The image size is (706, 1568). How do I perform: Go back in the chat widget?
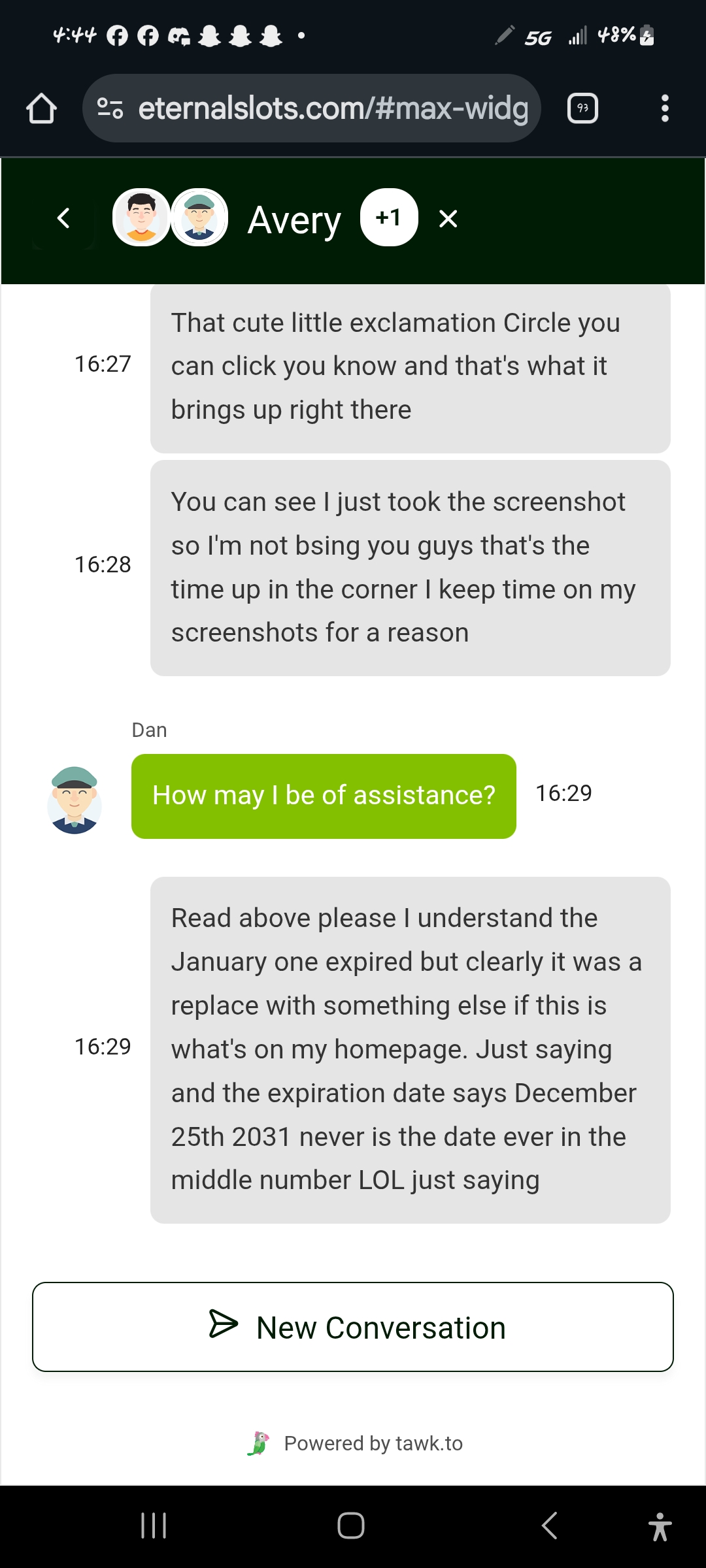(63, 218)
